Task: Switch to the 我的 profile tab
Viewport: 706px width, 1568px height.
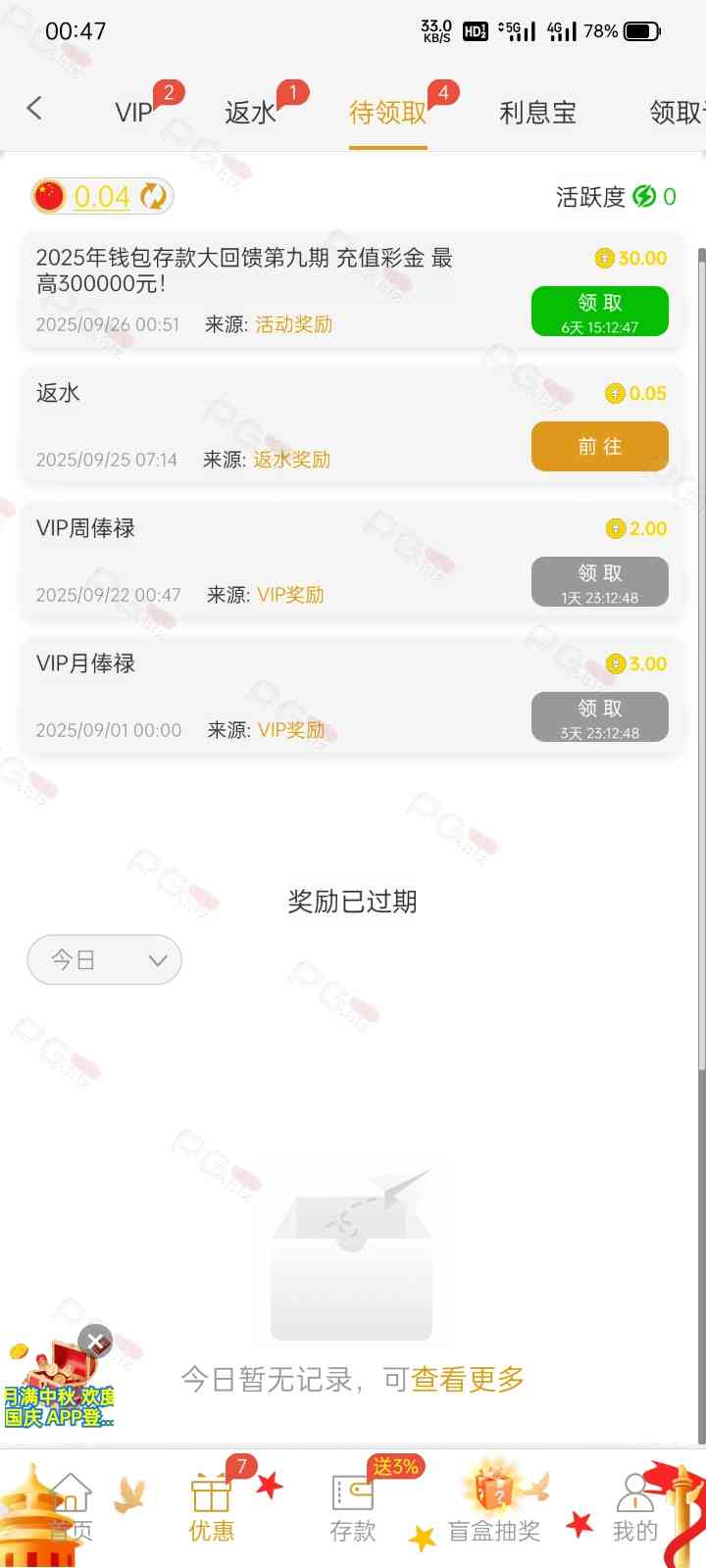Action: (634, 1509)
